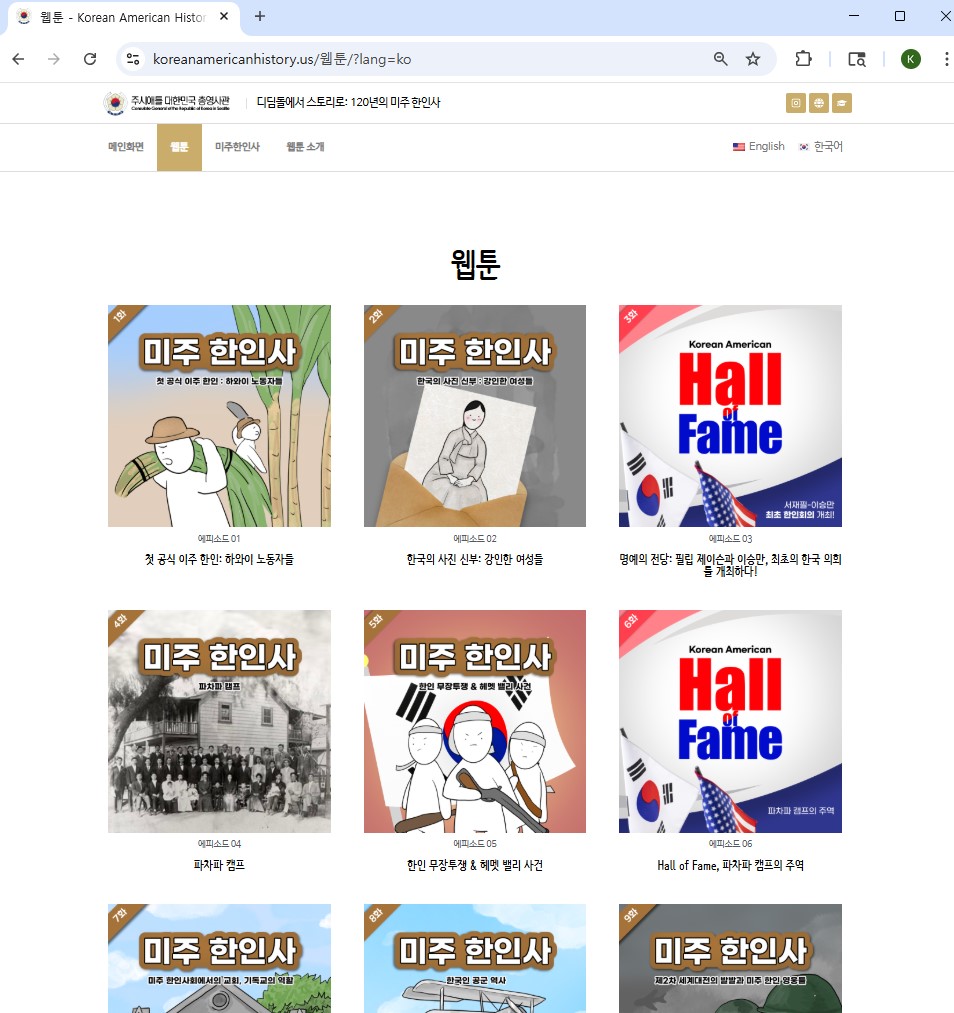Viewport: 954px width, 1013px height.
Task: Bookmark this page with the star
Action: (753, 59)
